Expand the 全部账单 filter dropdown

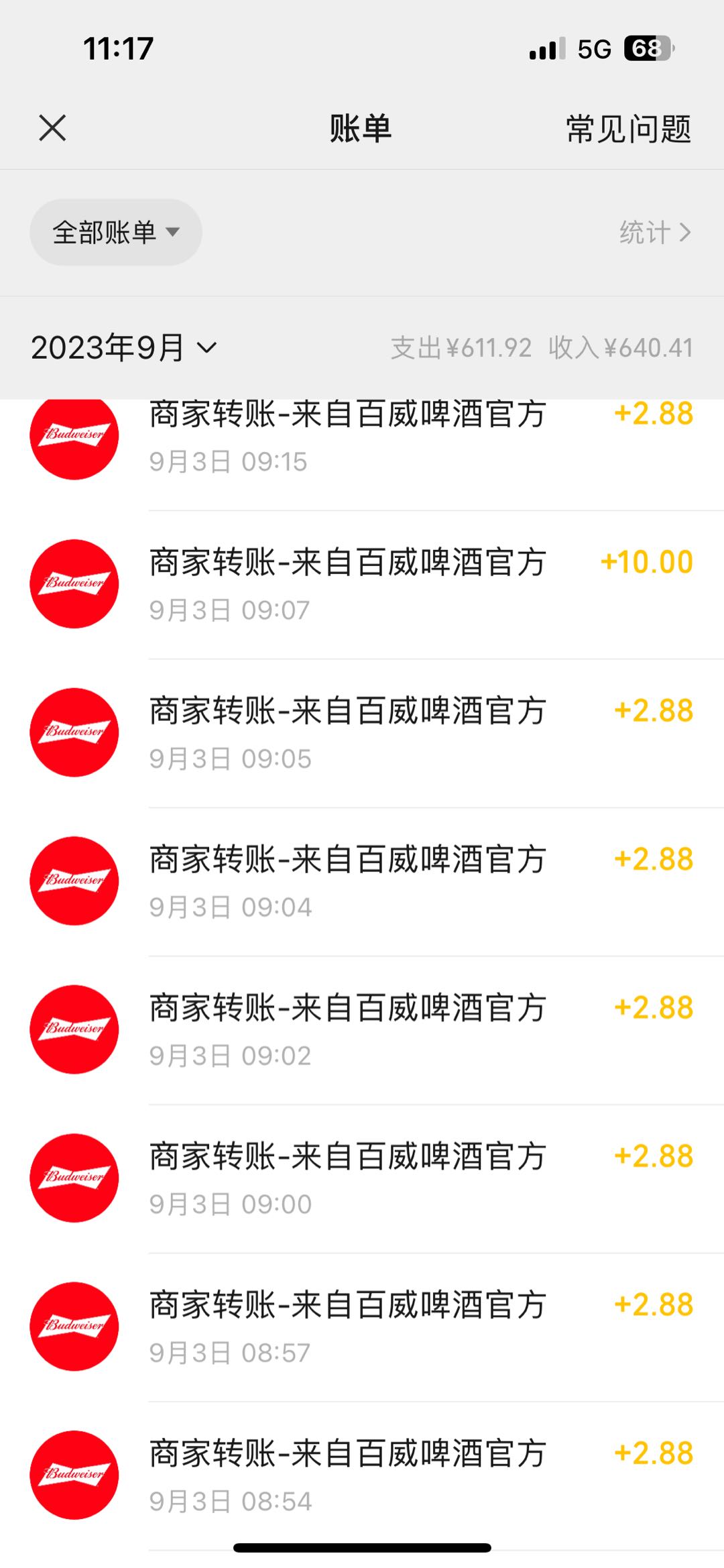(116, 232)
